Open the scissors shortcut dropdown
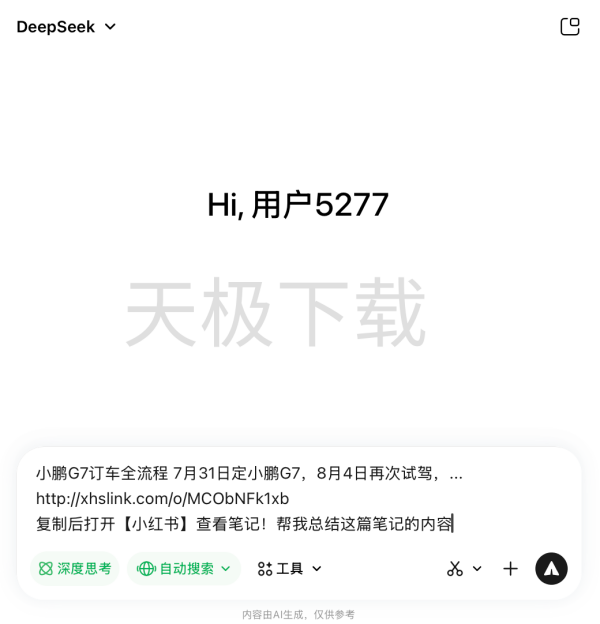This screenshot has width=600, height=624. click(x=464, y=568)
